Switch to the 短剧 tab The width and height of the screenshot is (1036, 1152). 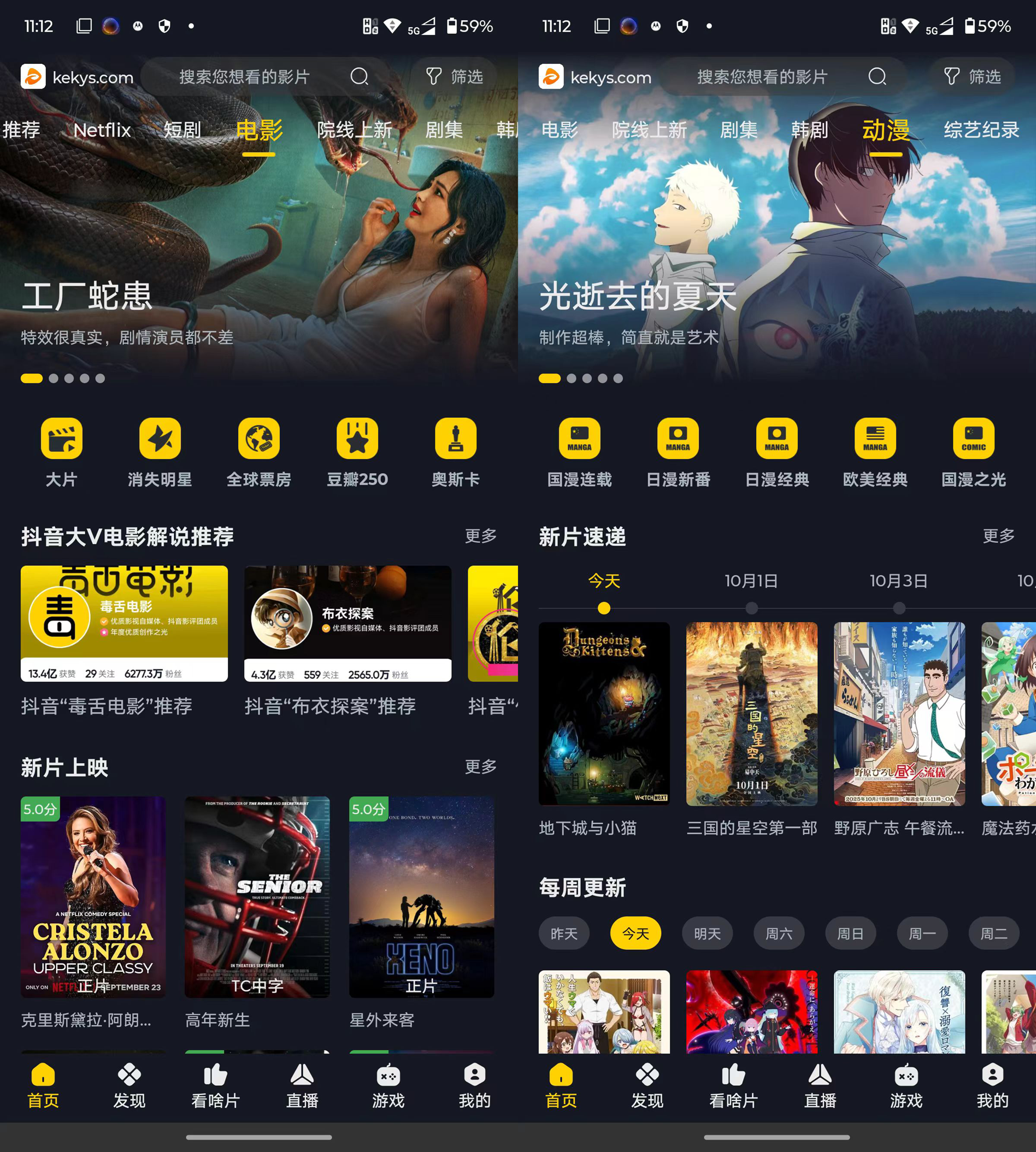click(182, 130)
